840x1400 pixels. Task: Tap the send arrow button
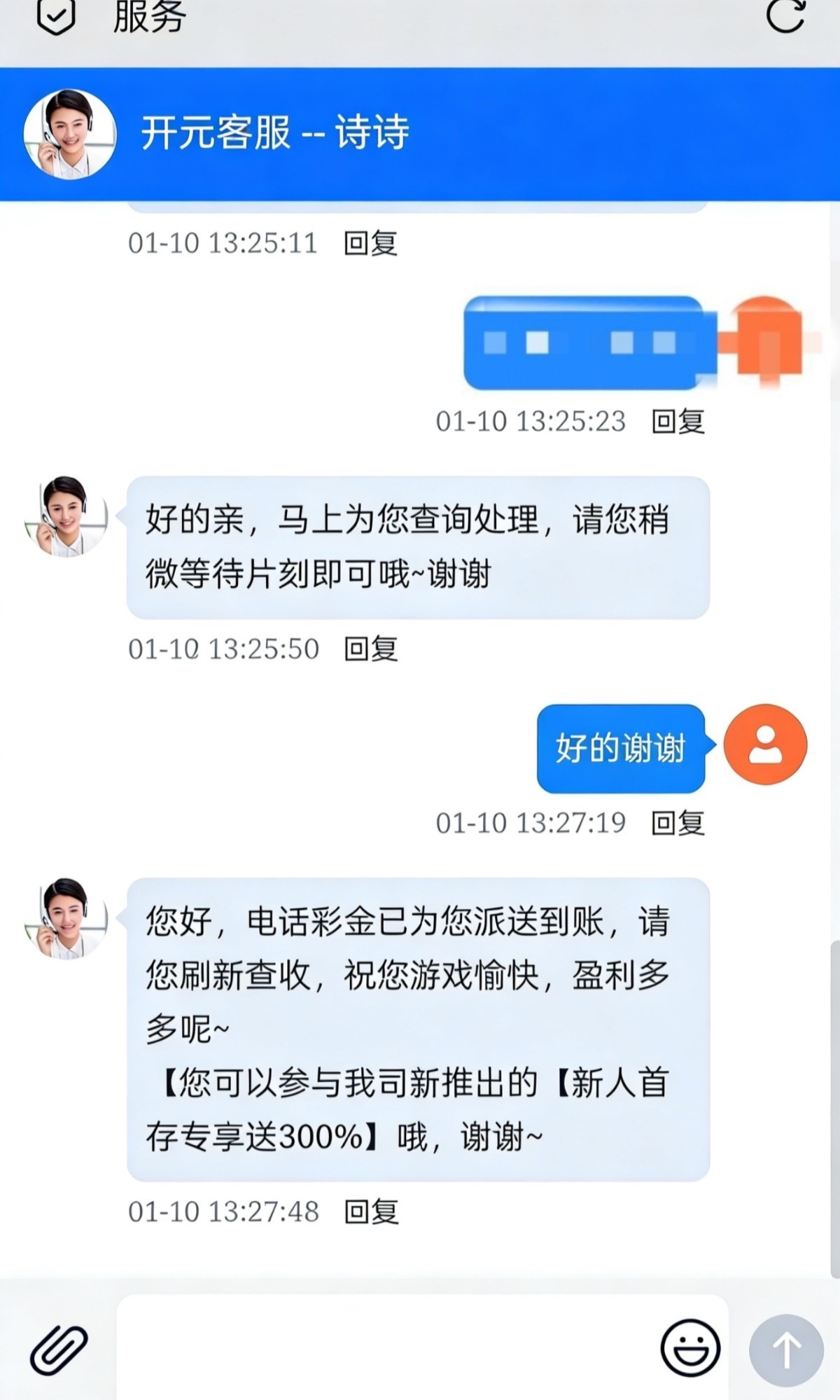(x=786, y=1350)
